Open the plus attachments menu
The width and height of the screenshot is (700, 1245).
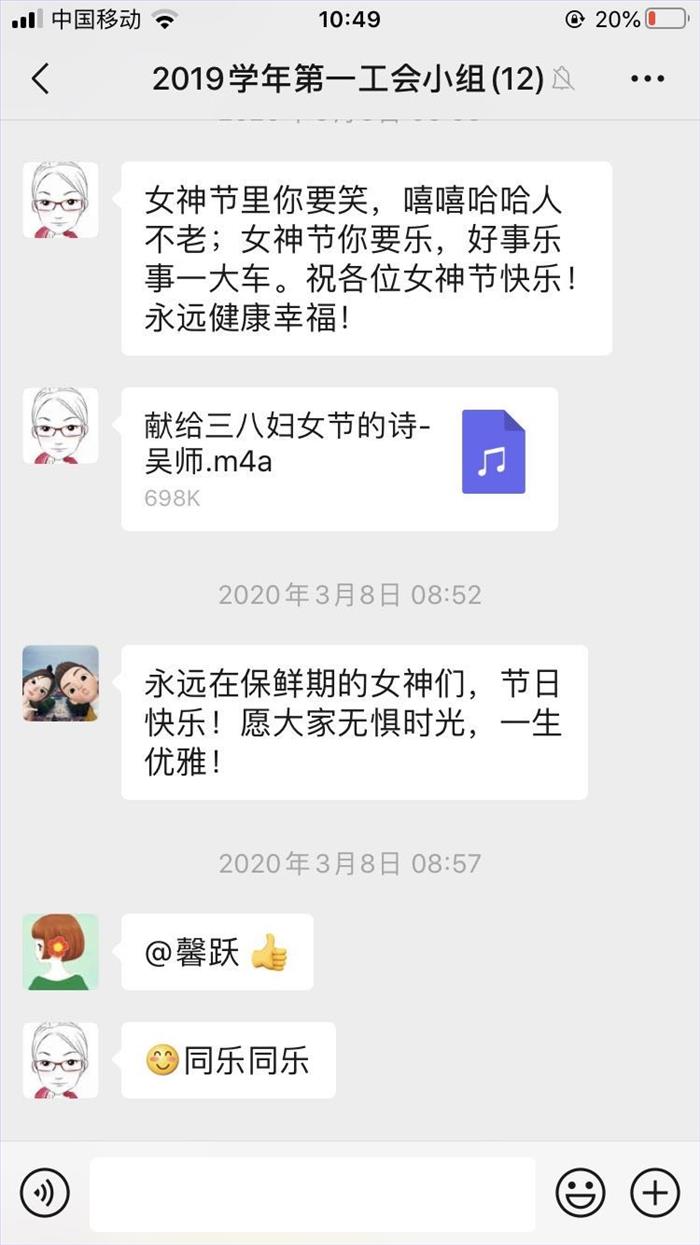coord(654,1192)
